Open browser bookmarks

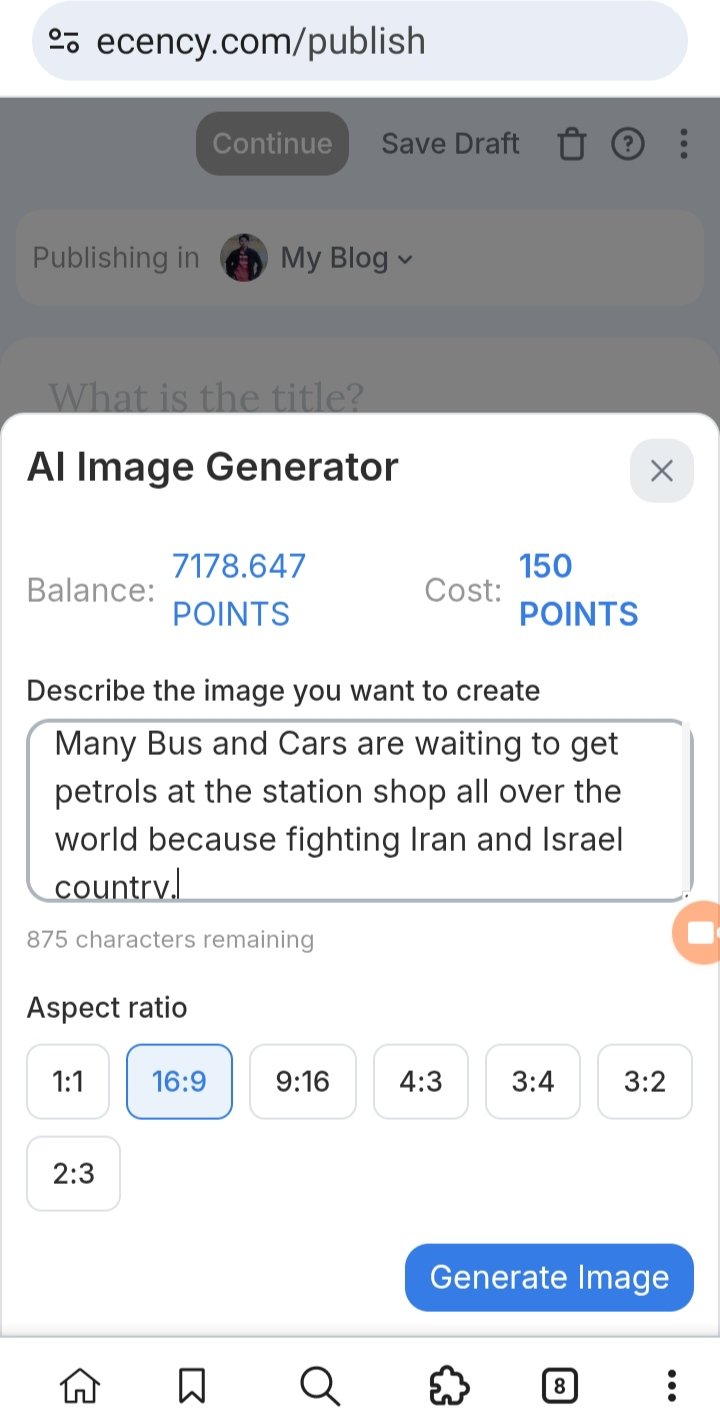[192, 1386]
